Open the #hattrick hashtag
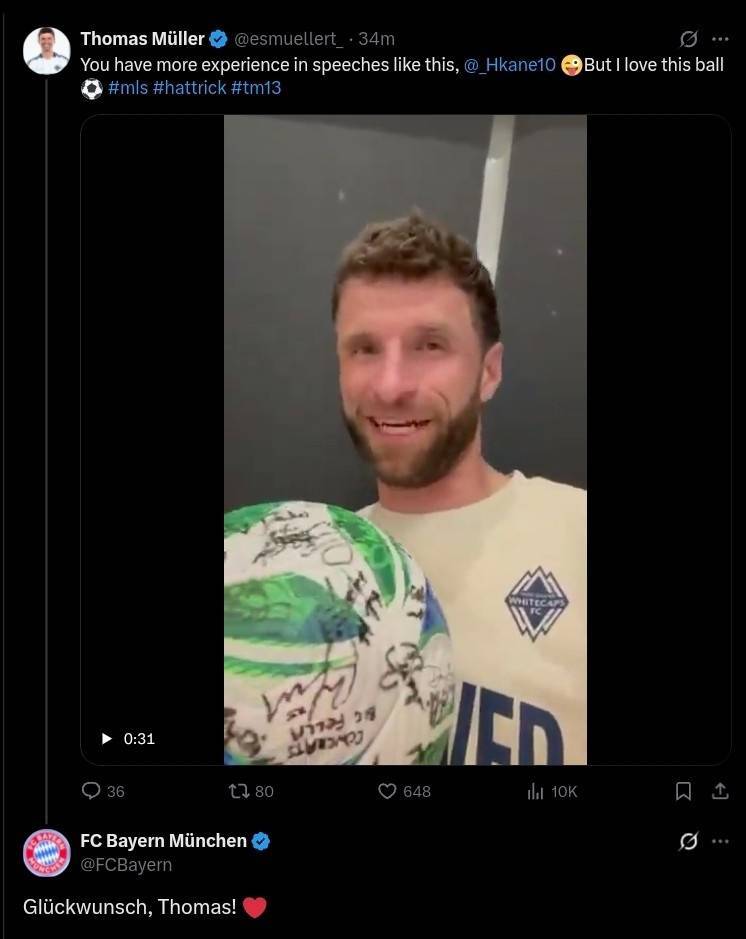This screenshot has width=746, height=939. coord(189,89)
